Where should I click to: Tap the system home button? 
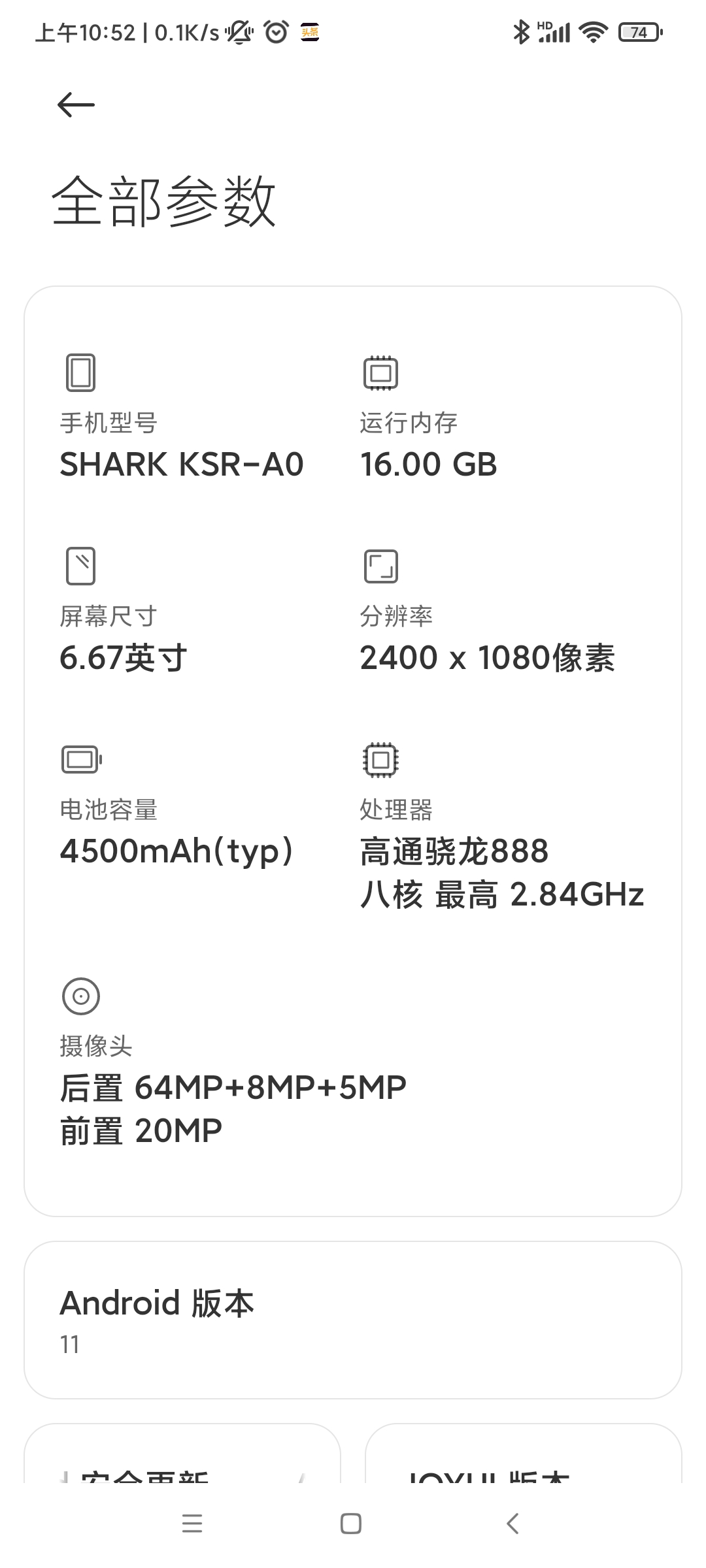point(351,1524)
